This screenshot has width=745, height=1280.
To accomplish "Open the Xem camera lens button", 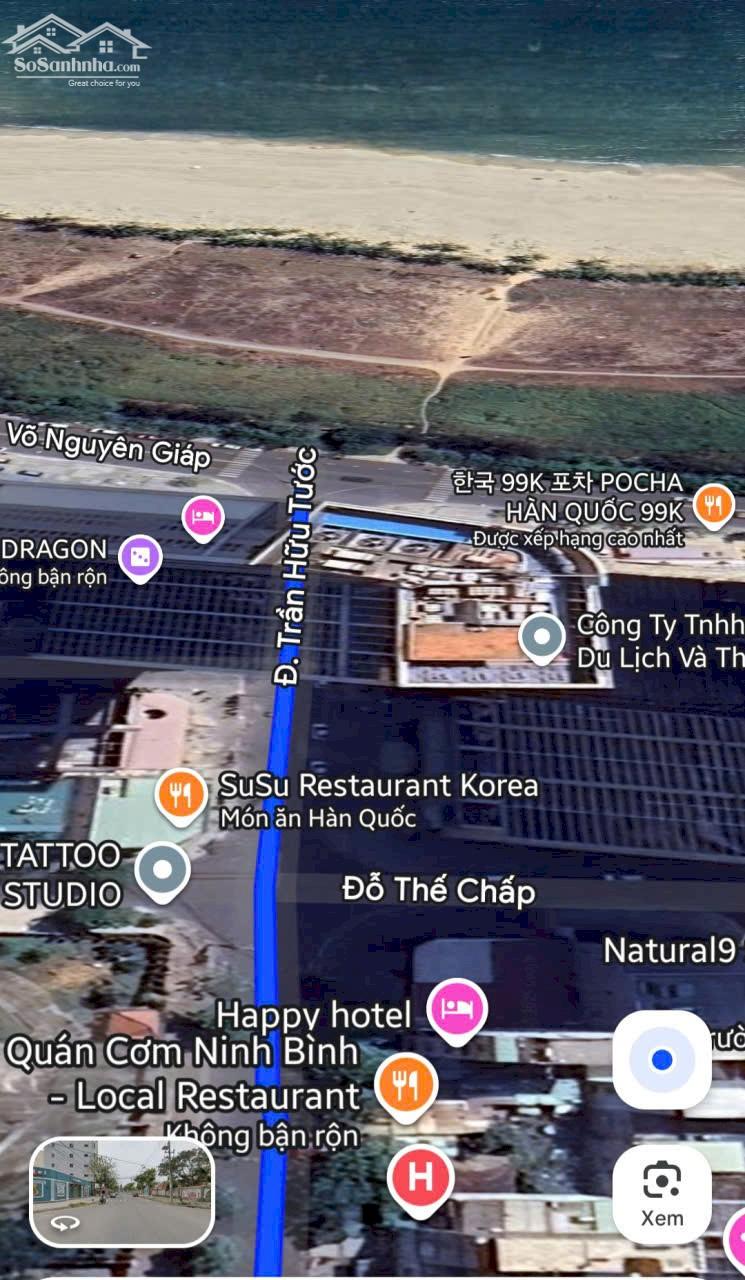I will point(661,1193).
